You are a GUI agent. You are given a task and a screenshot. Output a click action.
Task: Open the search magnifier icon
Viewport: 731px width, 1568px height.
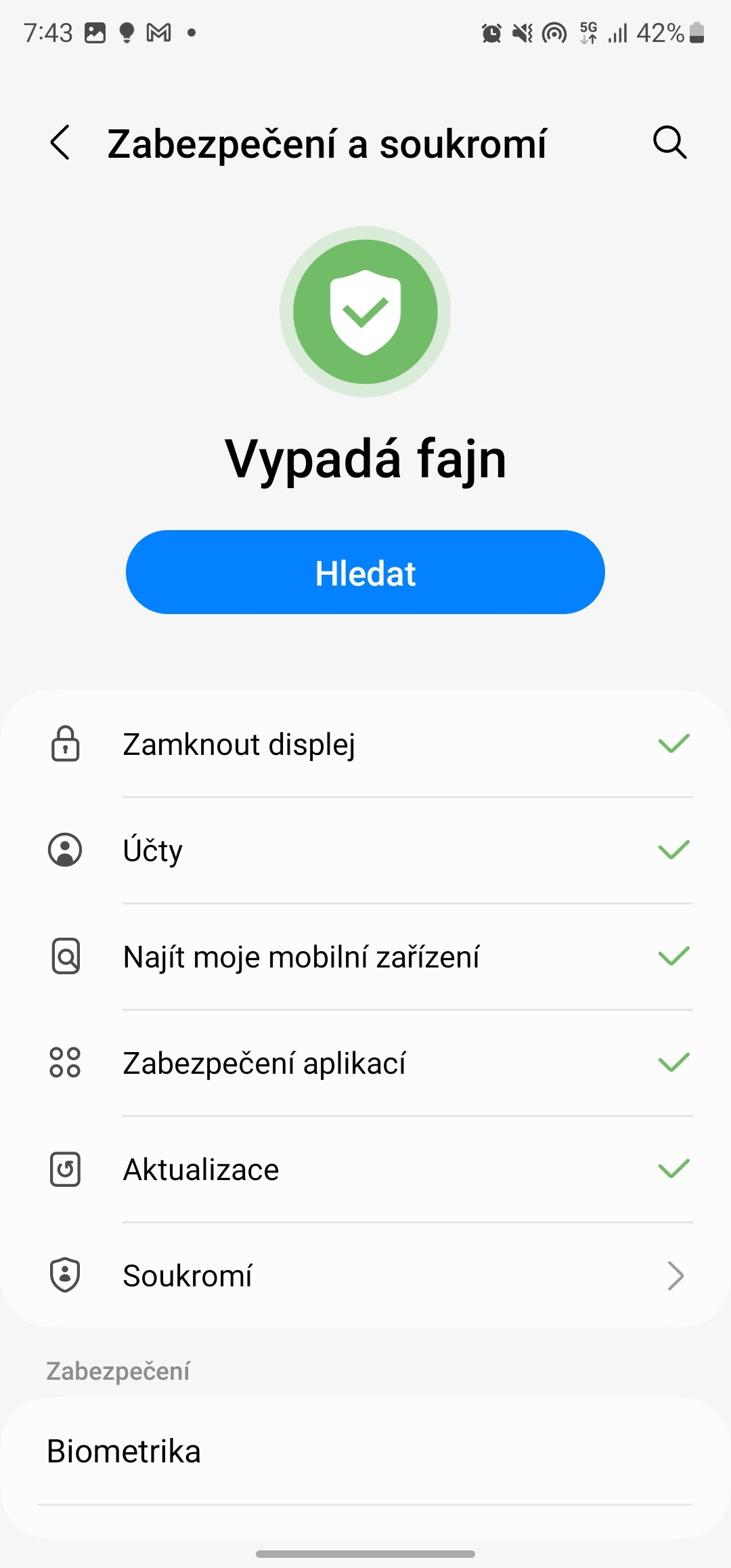pyautogui.click(x=669, y=143)
